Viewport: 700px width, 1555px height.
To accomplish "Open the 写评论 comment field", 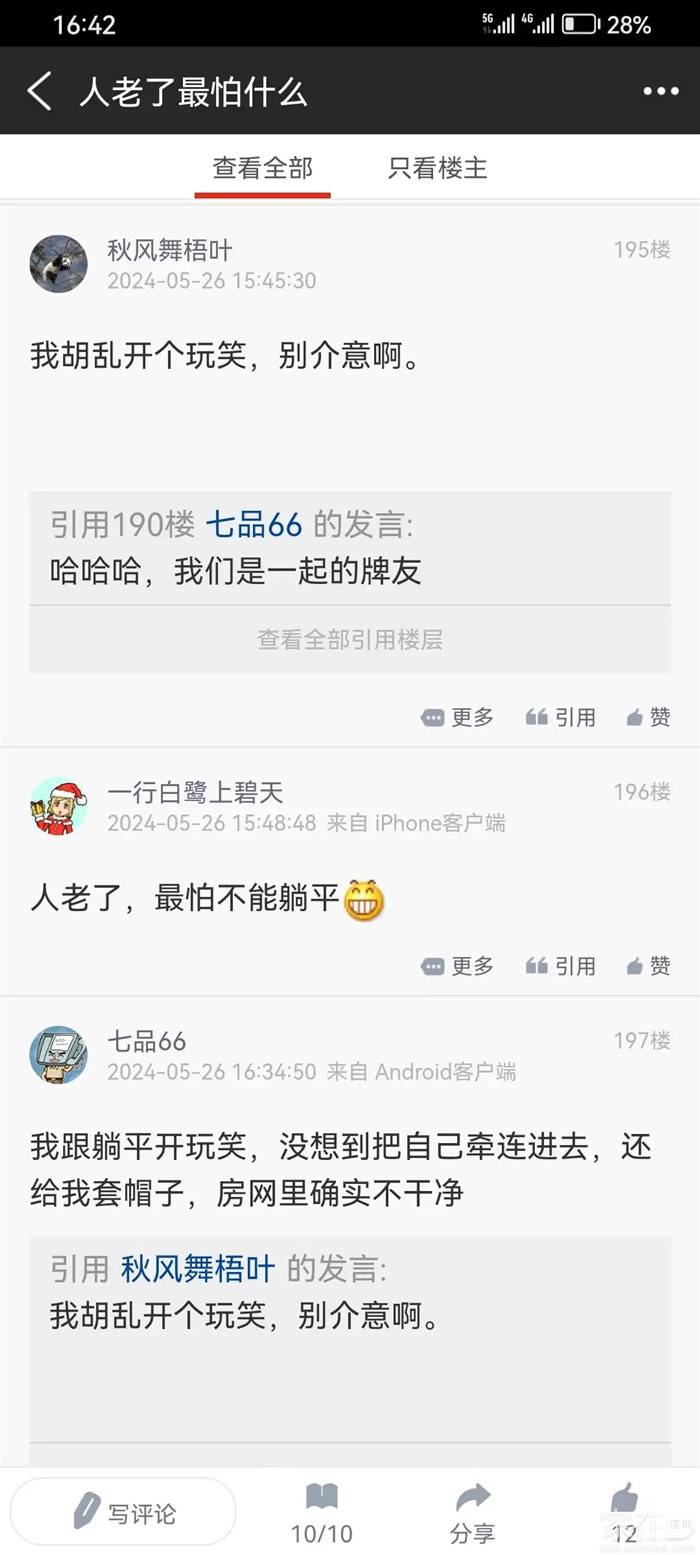I will [x=123, y=1512].
